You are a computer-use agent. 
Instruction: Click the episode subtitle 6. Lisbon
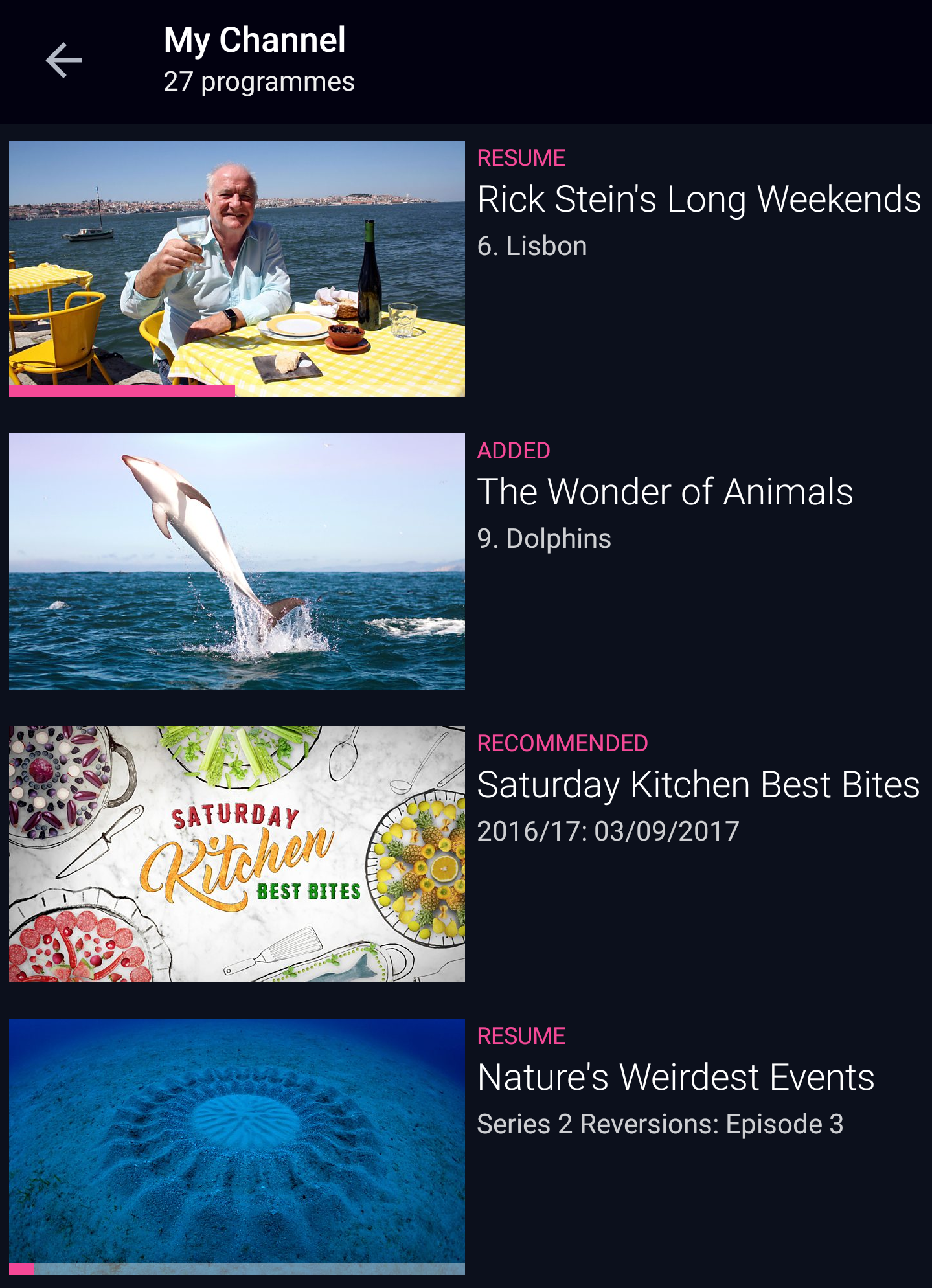(532, 245)
